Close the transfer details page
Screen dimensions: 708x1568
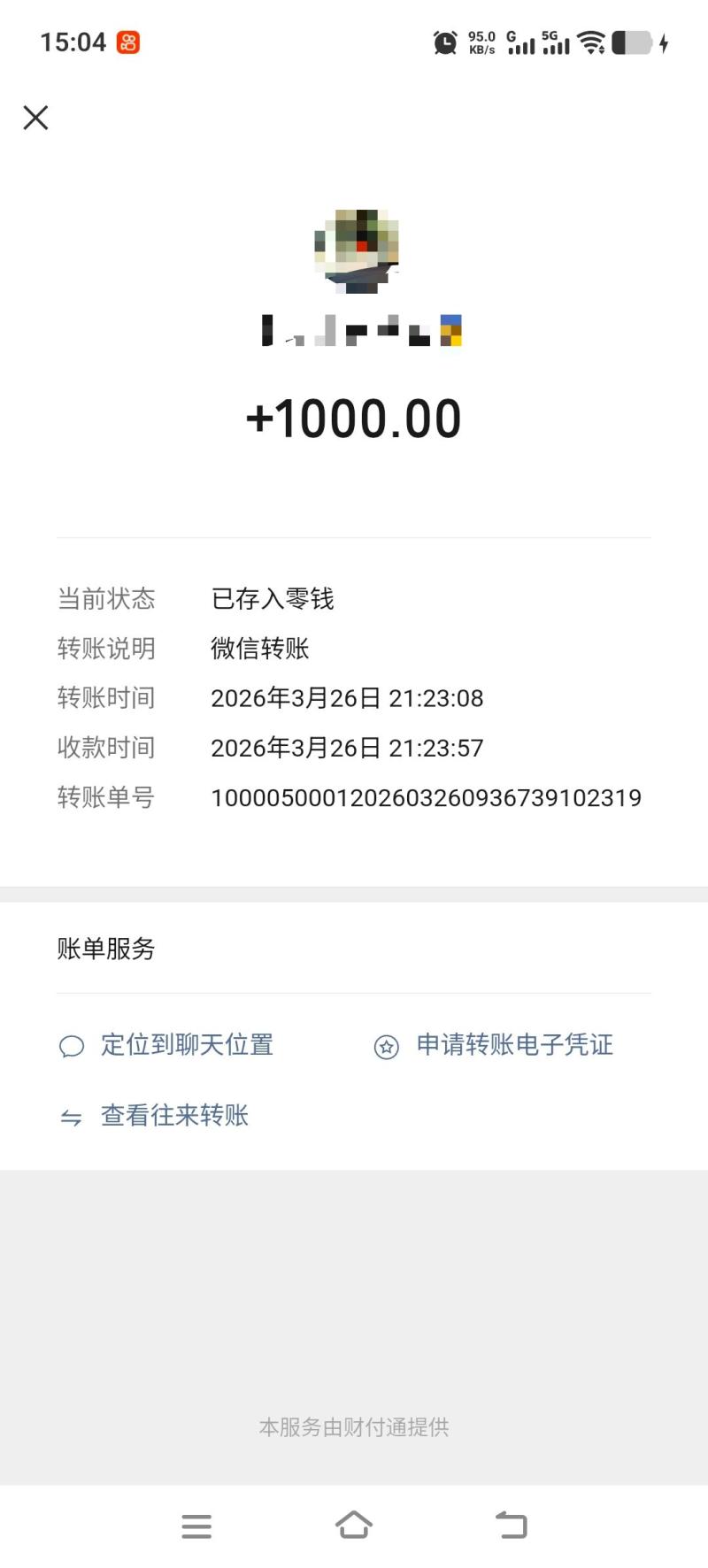tap(35, 118)
